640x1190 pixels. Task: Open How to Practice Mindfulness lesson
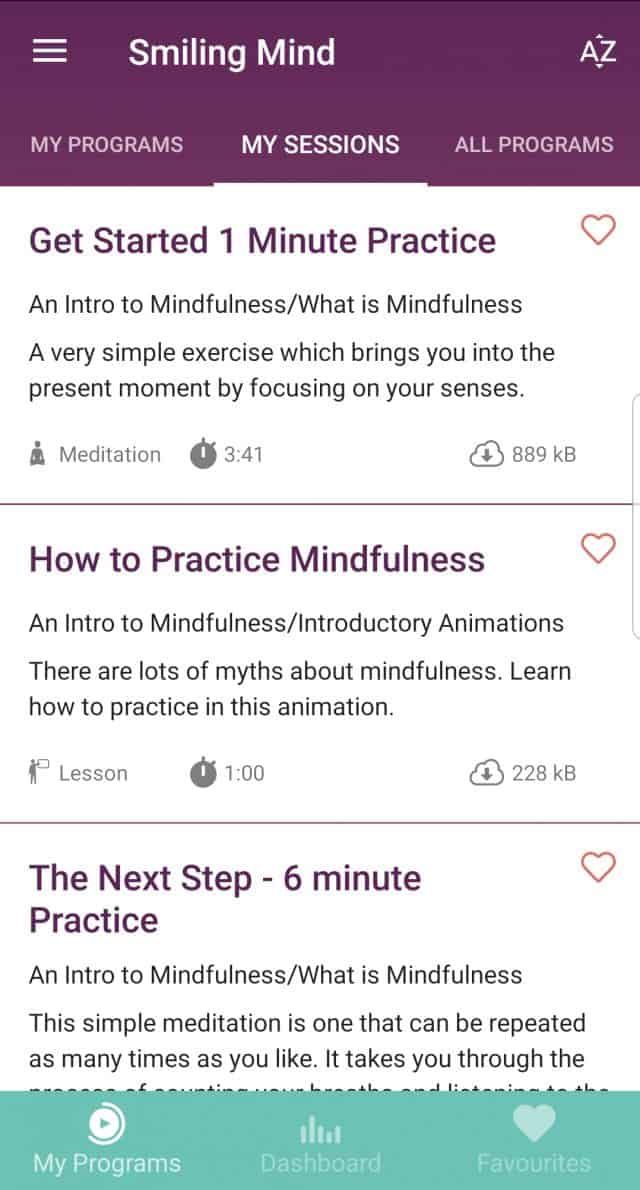coord(257,559)
